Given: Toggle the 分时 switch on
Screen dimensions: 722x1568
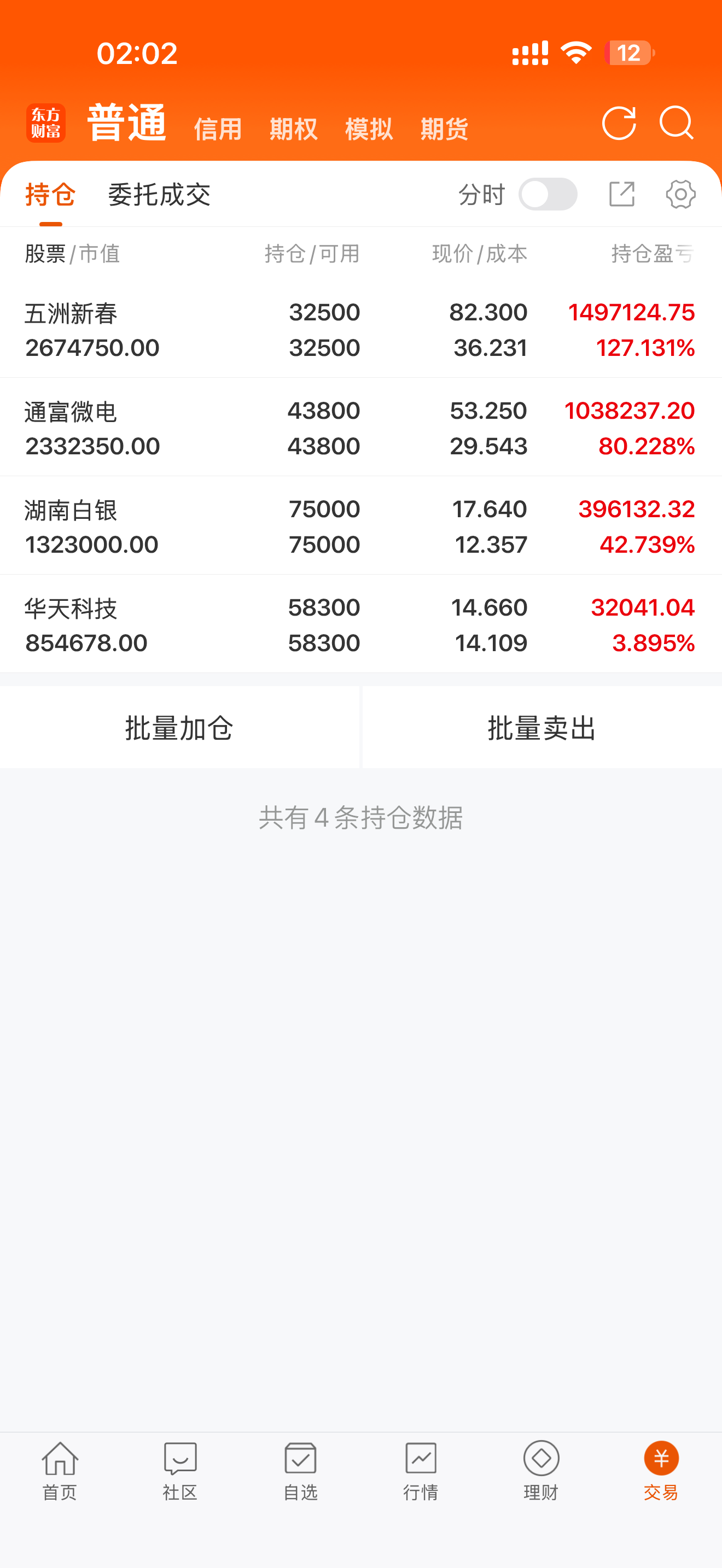Looking at the screenshot, I should point(548,194).
